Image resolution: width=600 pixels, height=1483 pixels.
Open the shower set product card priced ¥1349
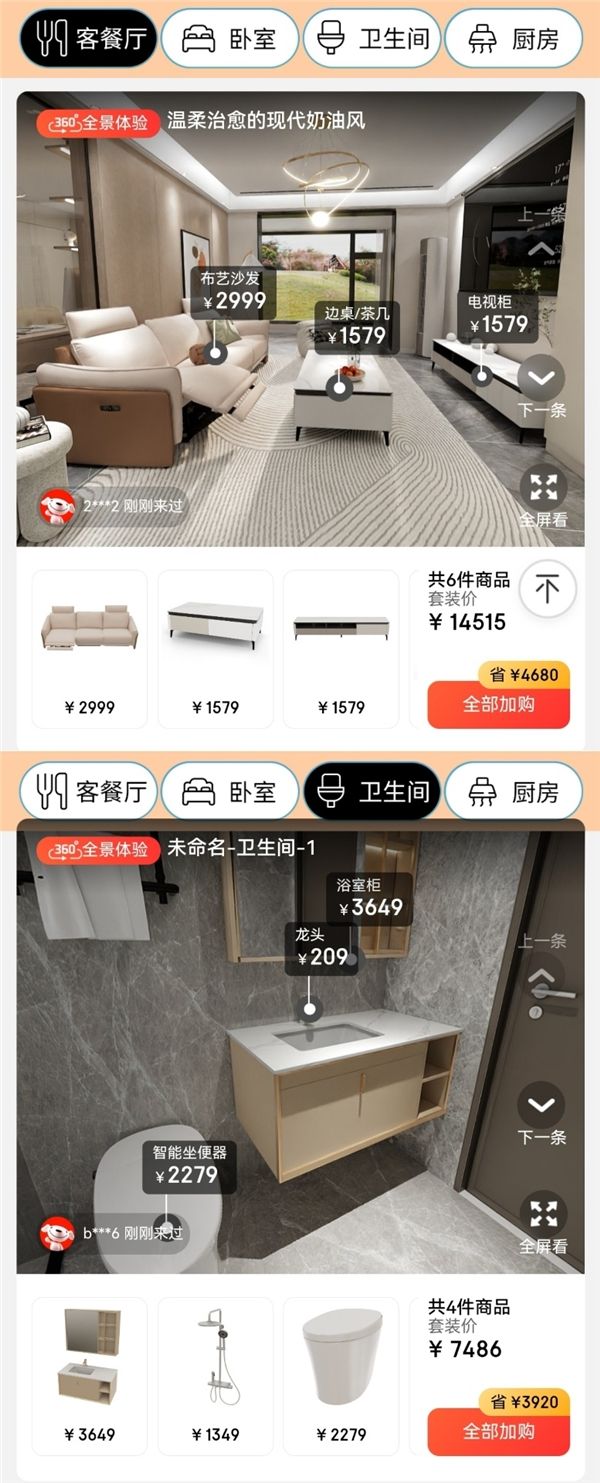pyautogui.click(x=215, y=1375)
